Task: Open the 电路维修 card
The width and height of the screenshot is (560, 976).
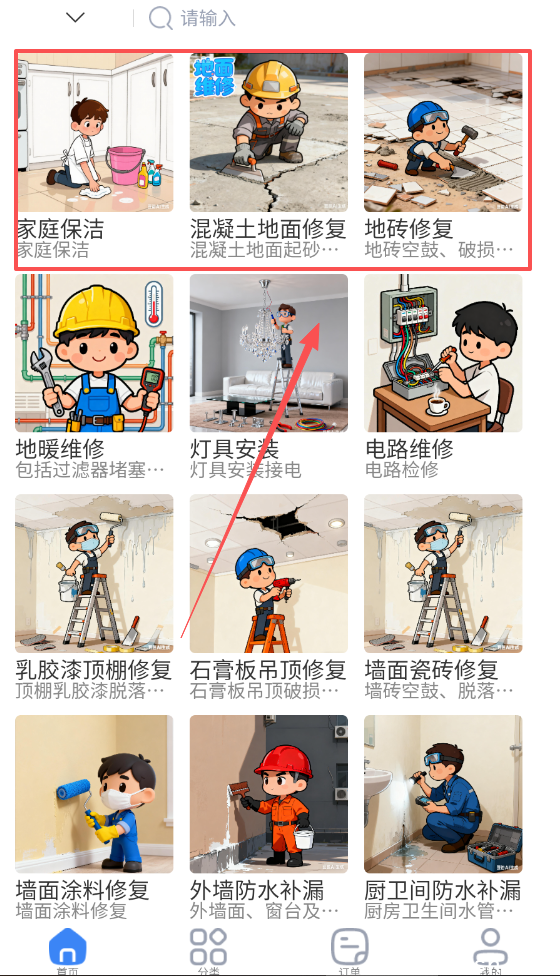Action: tap(443, 377)
